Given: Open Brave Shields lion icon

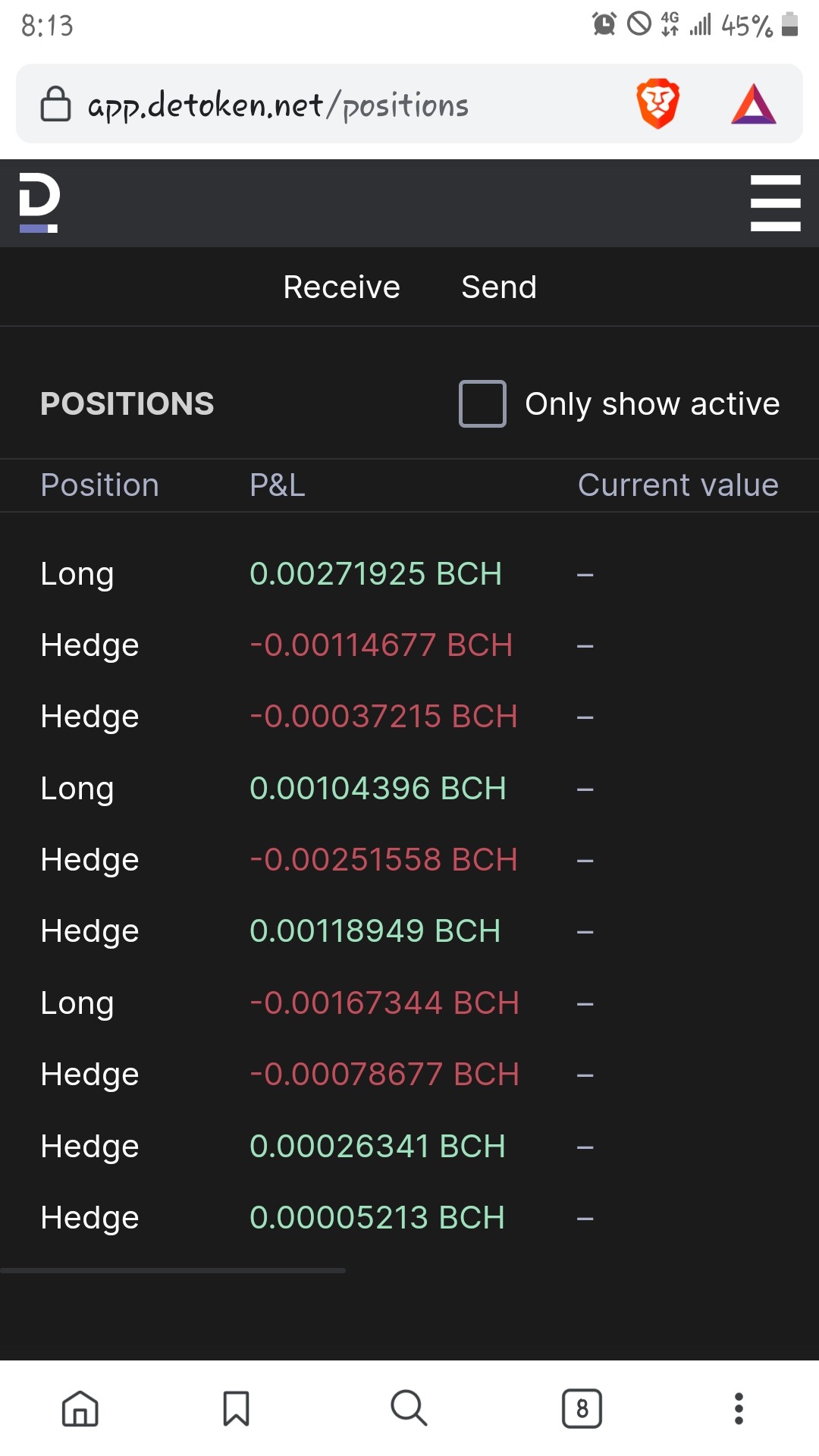Looking at the screenshot, I should click(x=657, y=104).
